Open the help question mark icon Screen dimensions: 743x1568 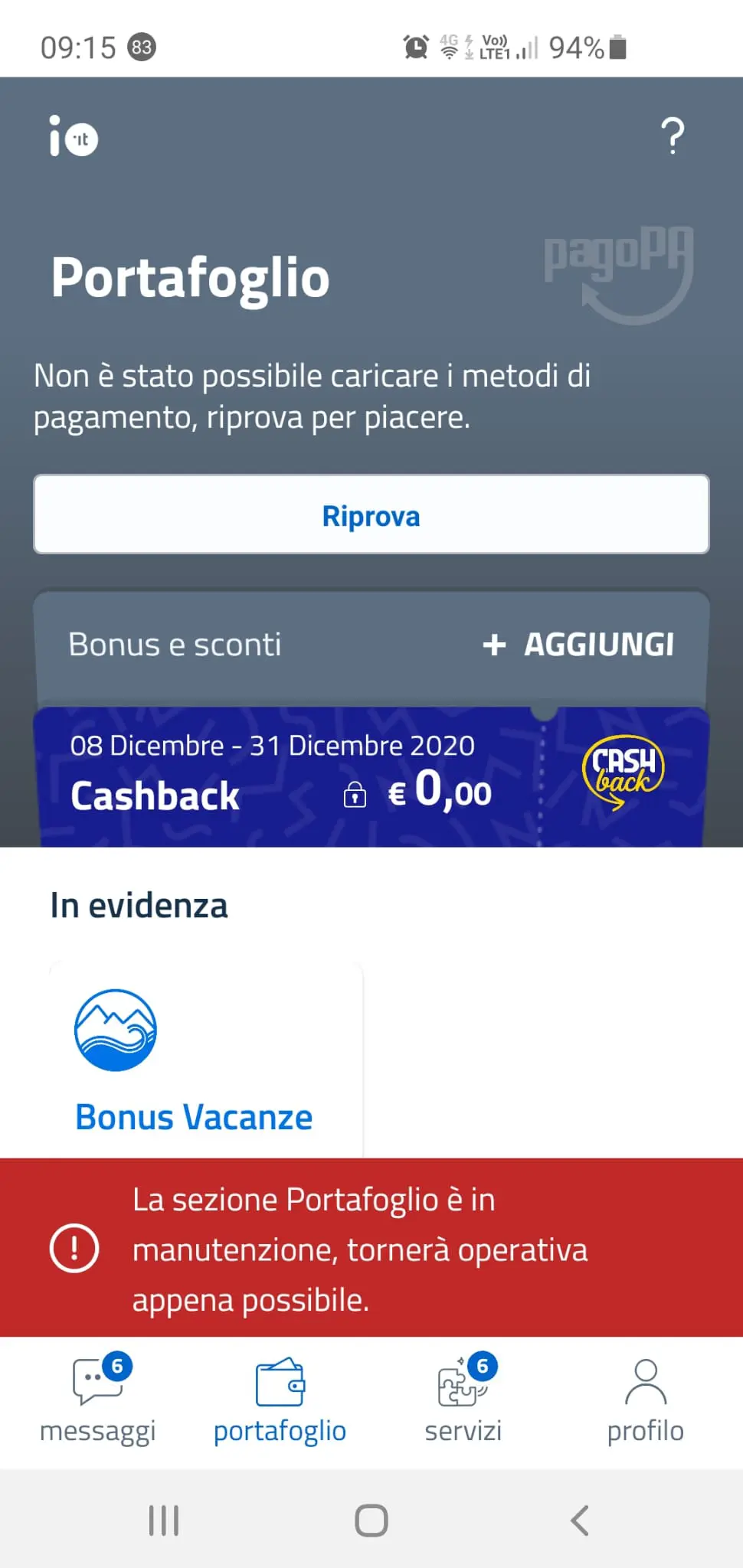(673, 136)
